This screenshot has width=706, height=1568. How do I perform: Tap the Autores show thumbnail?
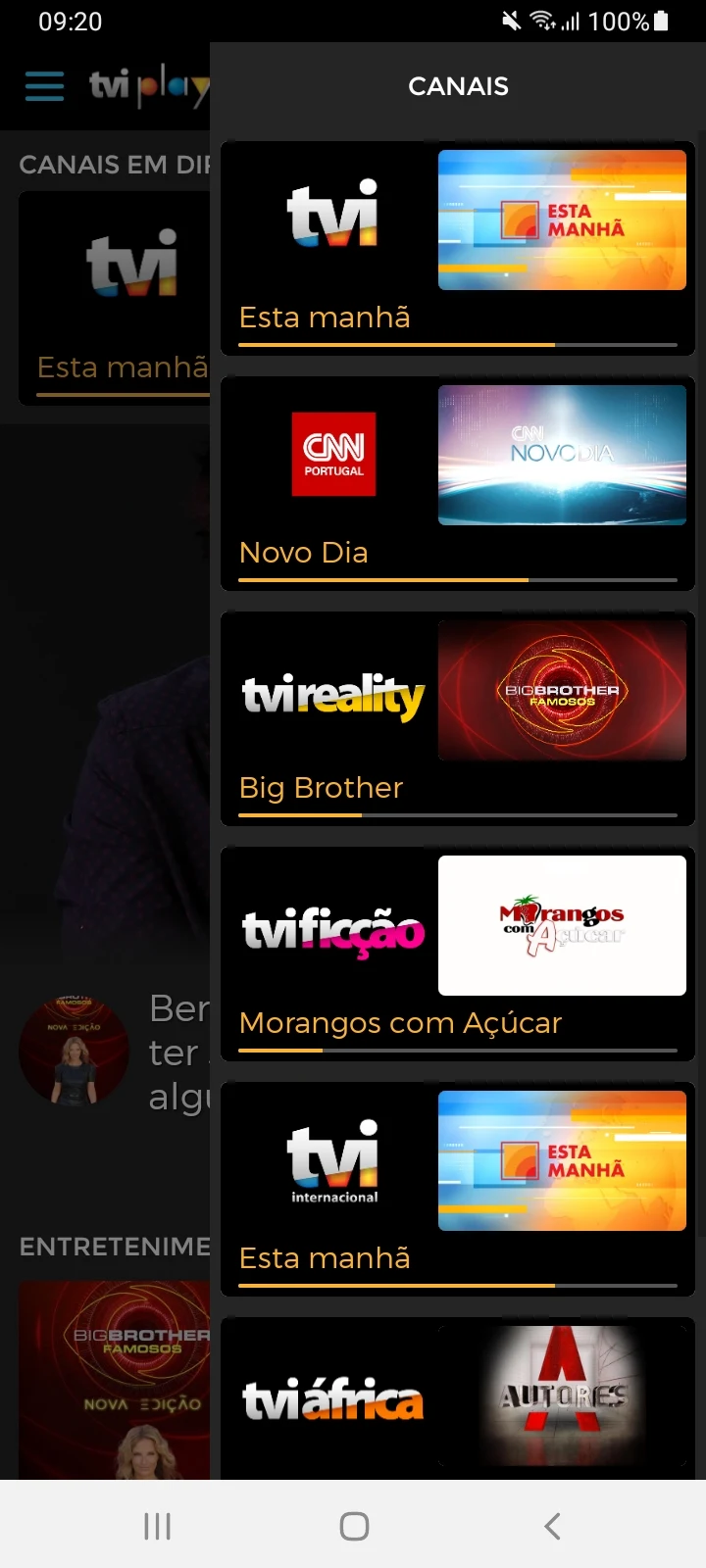(x=561, y=1394)
